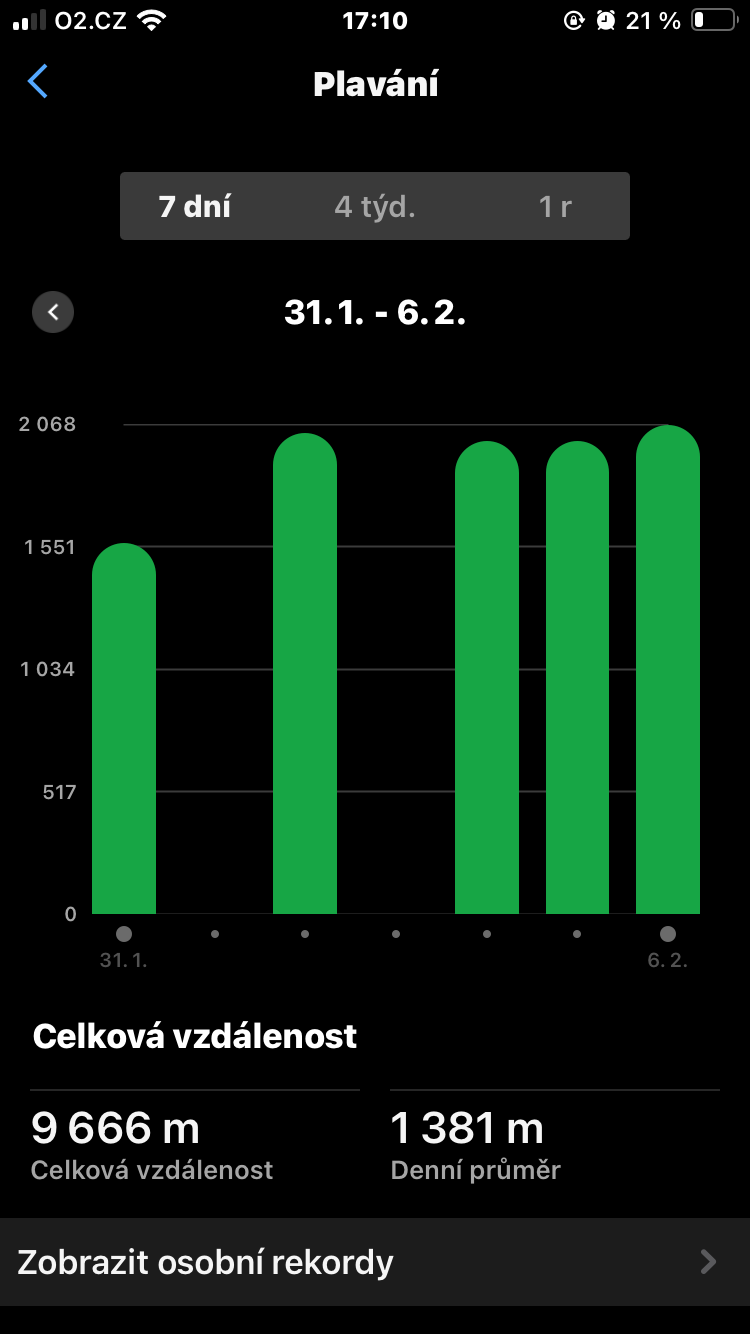The image size is (750, 1334).
Task: Switch to the 1 r range
Action: point(555,207)
